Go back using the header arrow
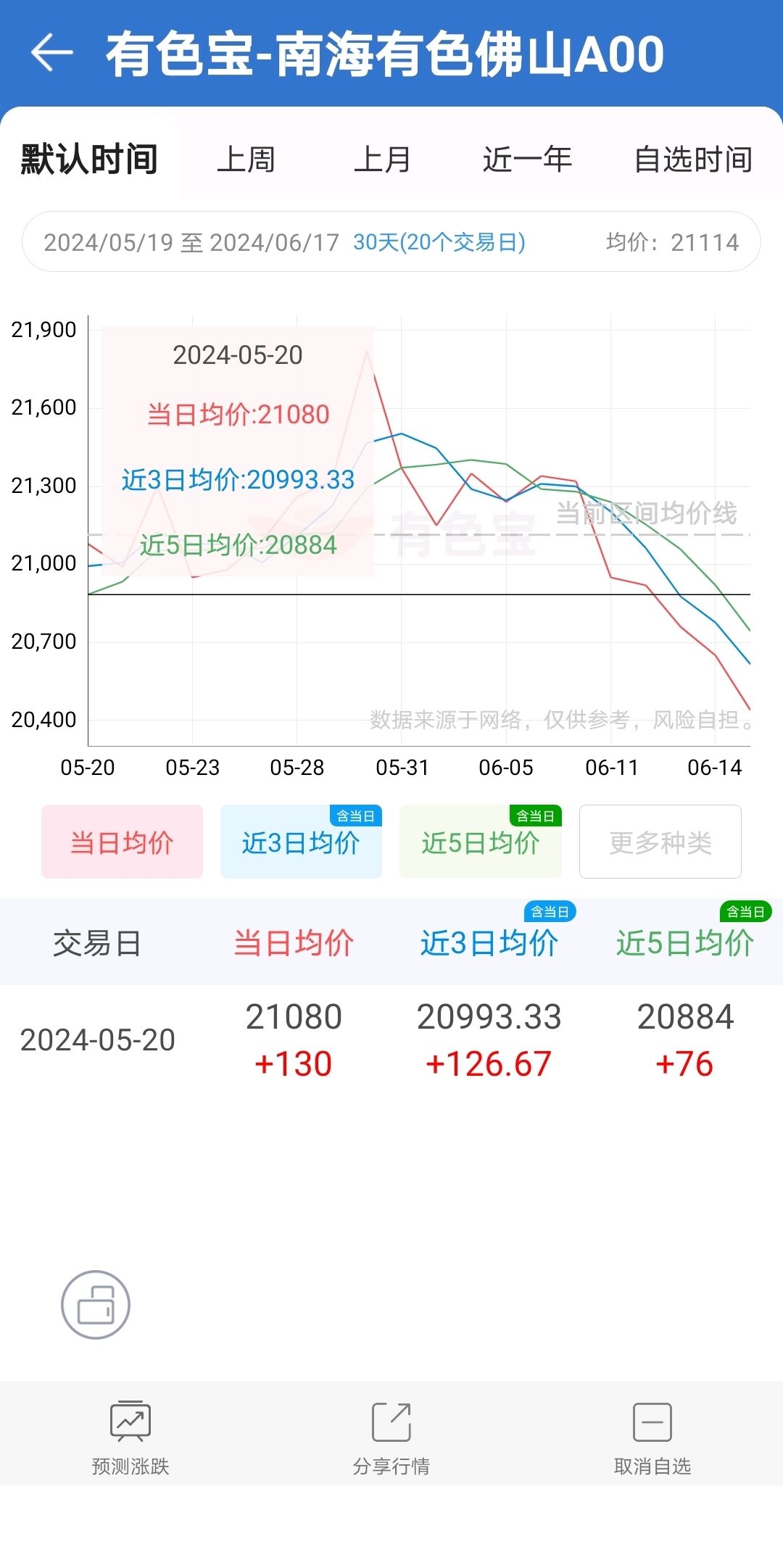This screenshot has height=1568, width=783. (x=52, y=53)
